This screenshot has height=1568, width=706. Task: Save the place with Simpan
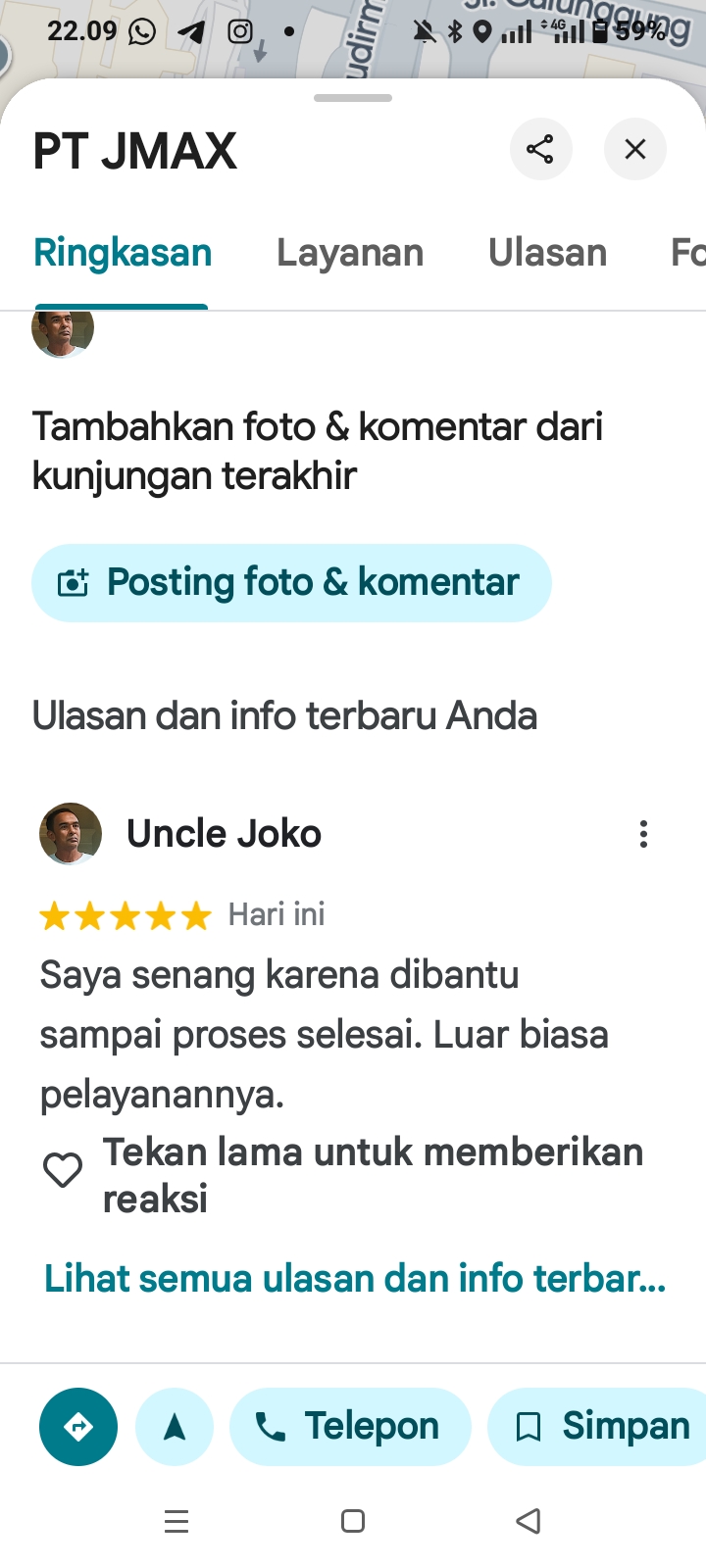coord(600,1427)
